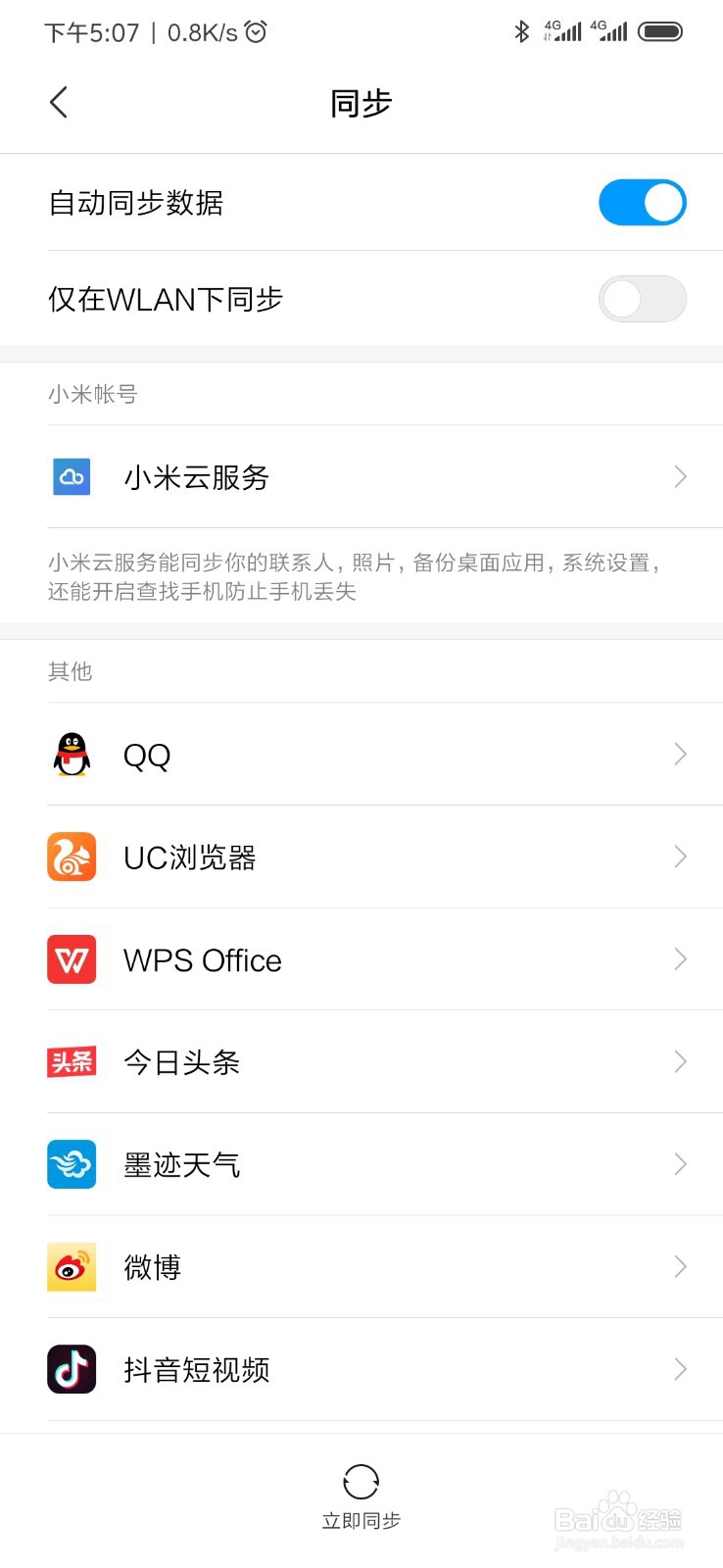Enable 仅在WLAN下同步 switch

pos(642,299)
